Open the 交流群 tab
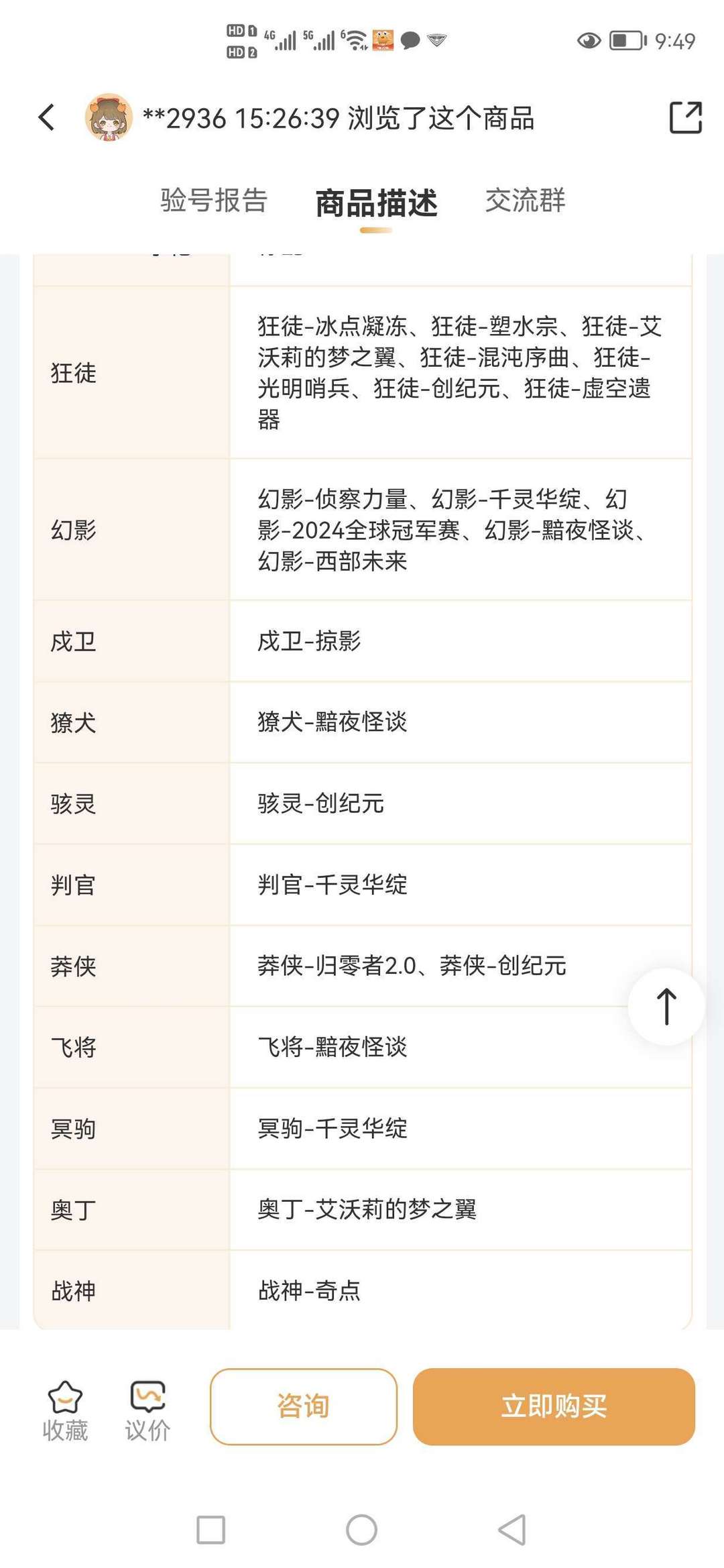Screen dimensions: 724x1568 point(526,200)
